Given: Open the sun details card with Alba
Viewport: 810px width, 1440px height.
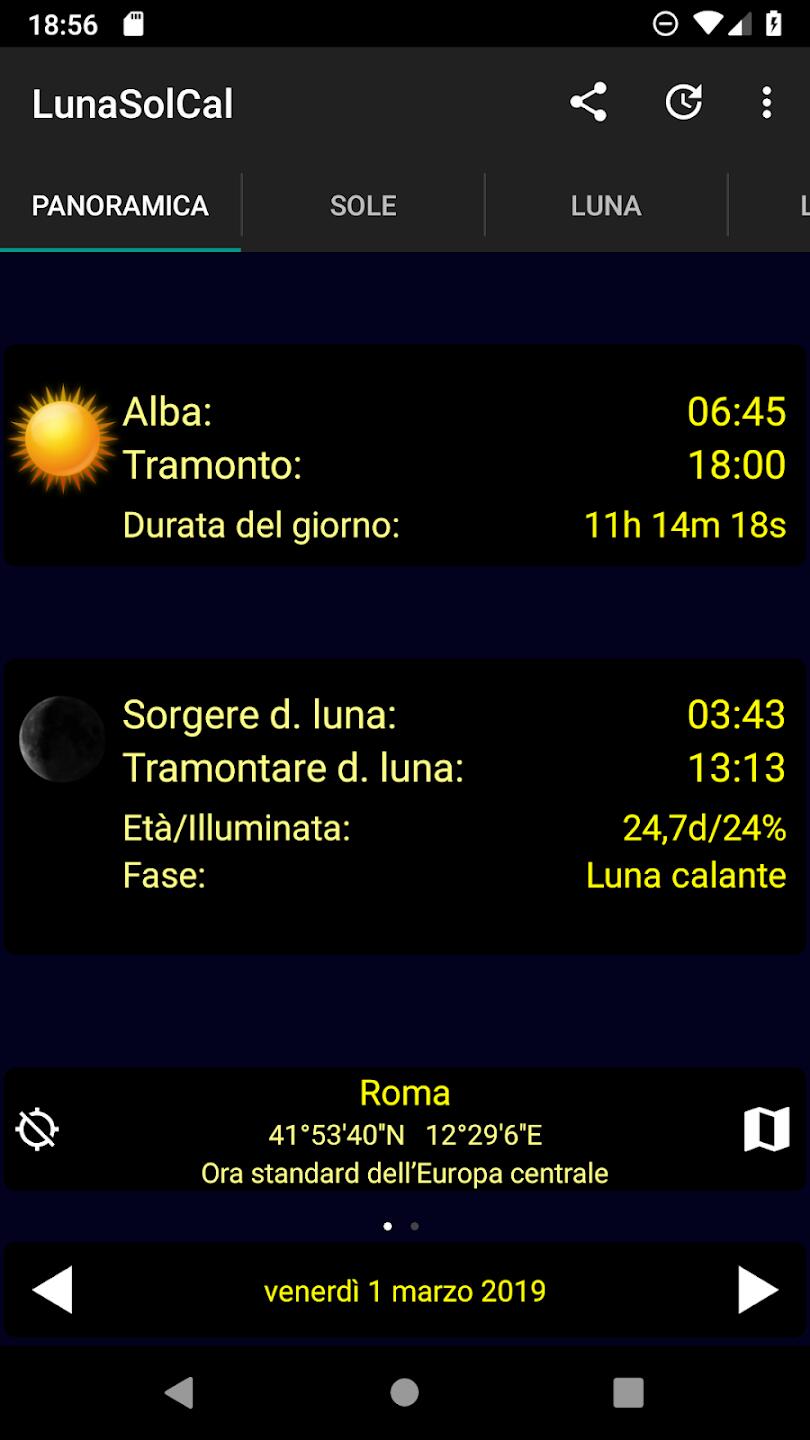Looking at the screenshot, I should click(405, 456).
